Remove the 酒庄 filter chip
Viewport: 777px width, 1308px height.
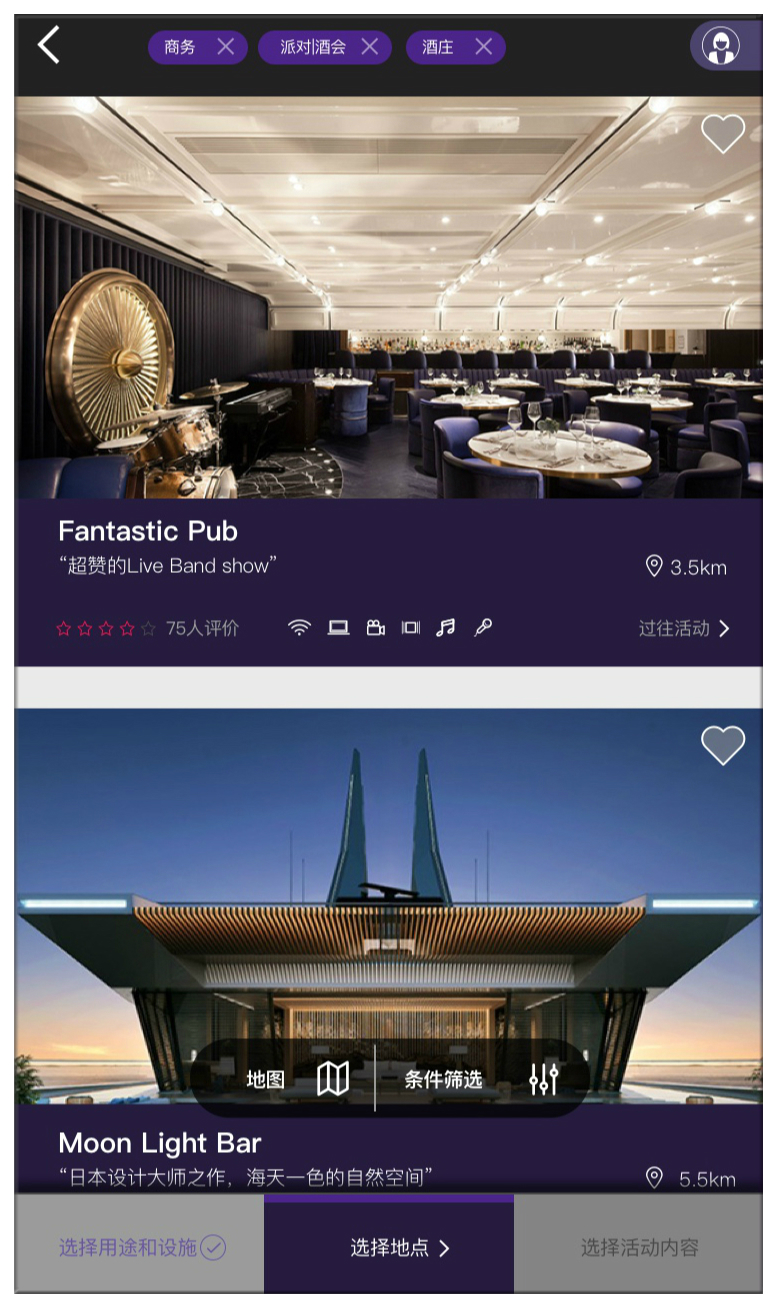(x=484, y=47)
